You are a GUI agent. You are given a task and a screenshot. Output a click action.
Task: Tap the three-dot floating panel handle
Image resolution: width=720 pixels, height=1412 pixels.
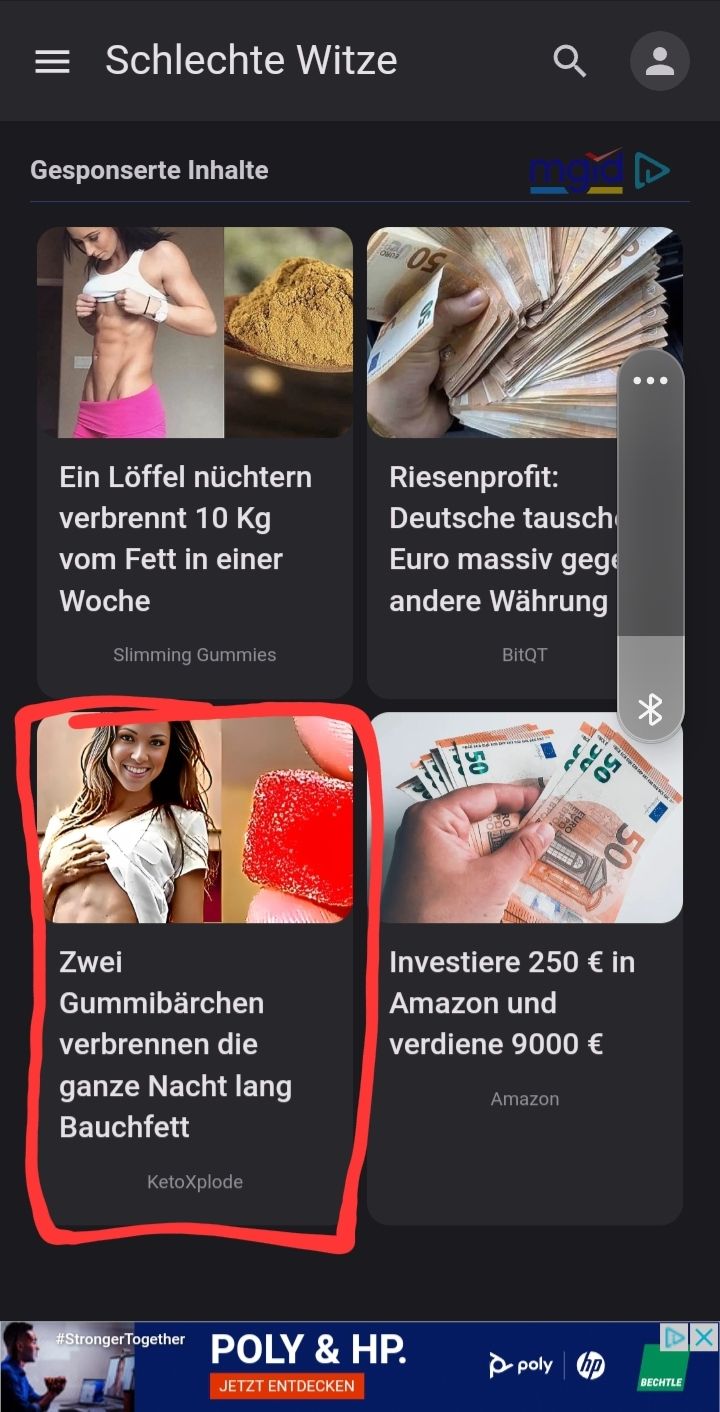click(x=650, y=381)
